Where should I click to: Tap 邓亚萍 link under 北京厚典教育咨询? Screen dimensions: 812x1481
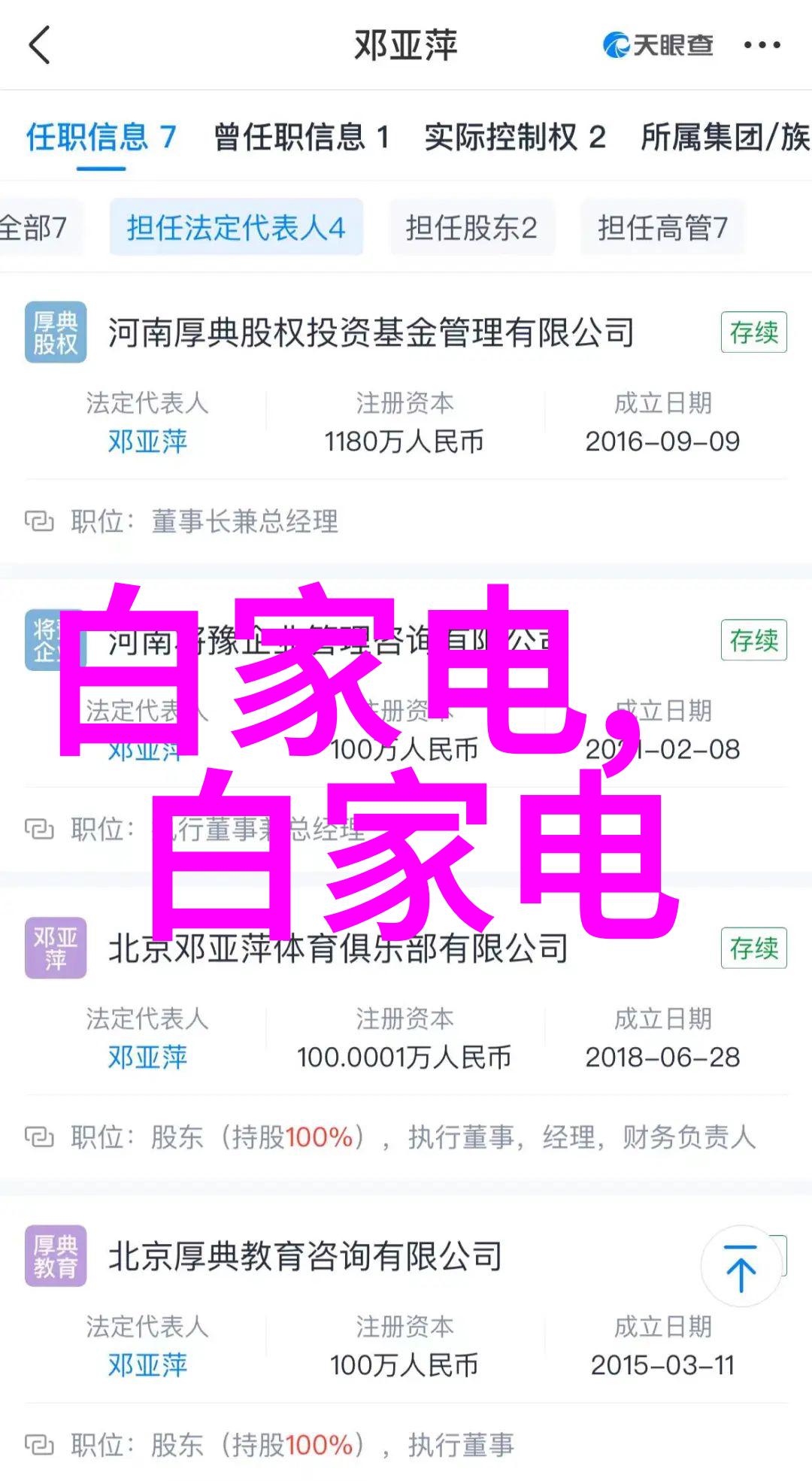(147, 1365)
